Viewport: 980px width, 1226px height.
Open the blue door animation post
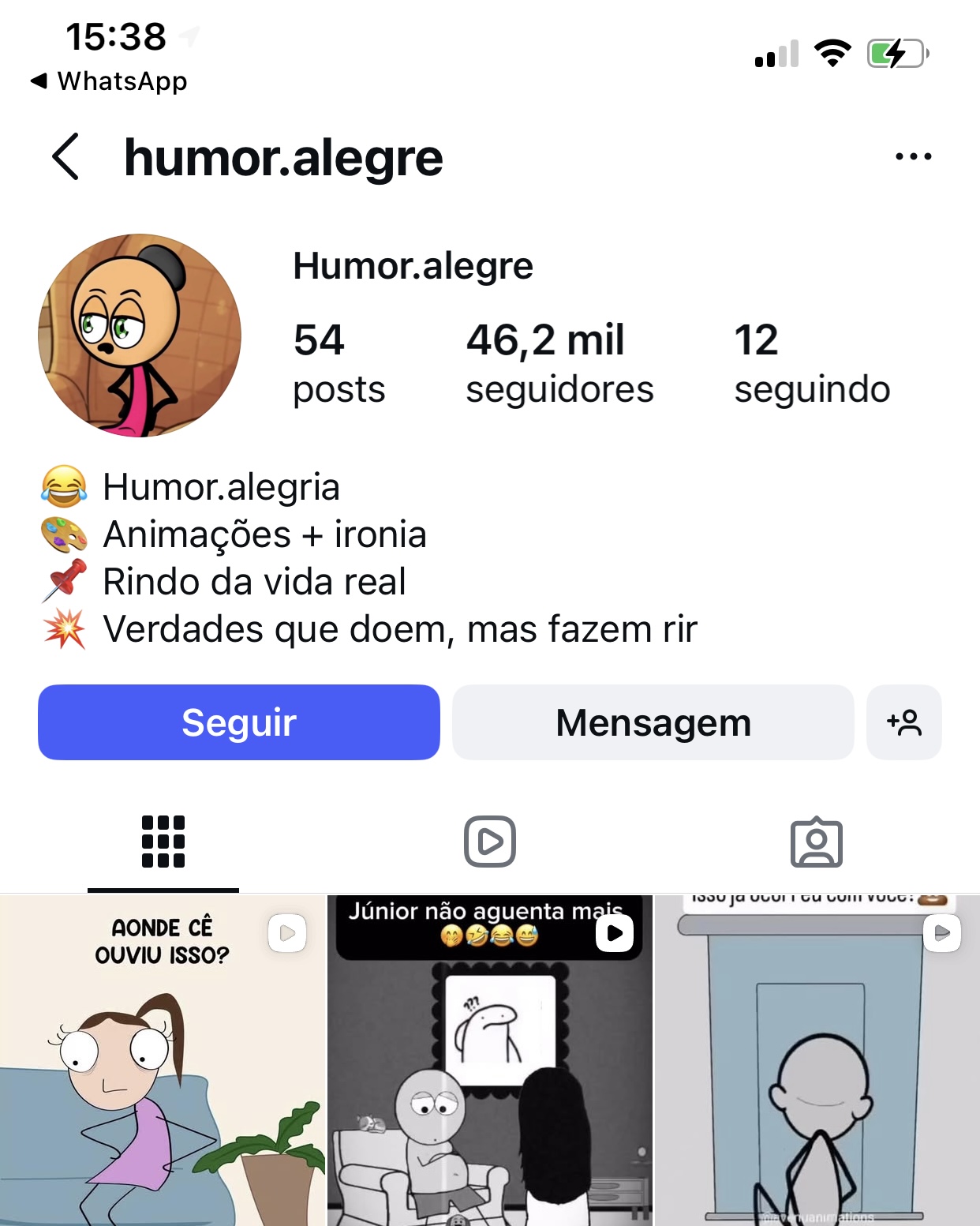pyautogui.click(x=817, y=1062)
